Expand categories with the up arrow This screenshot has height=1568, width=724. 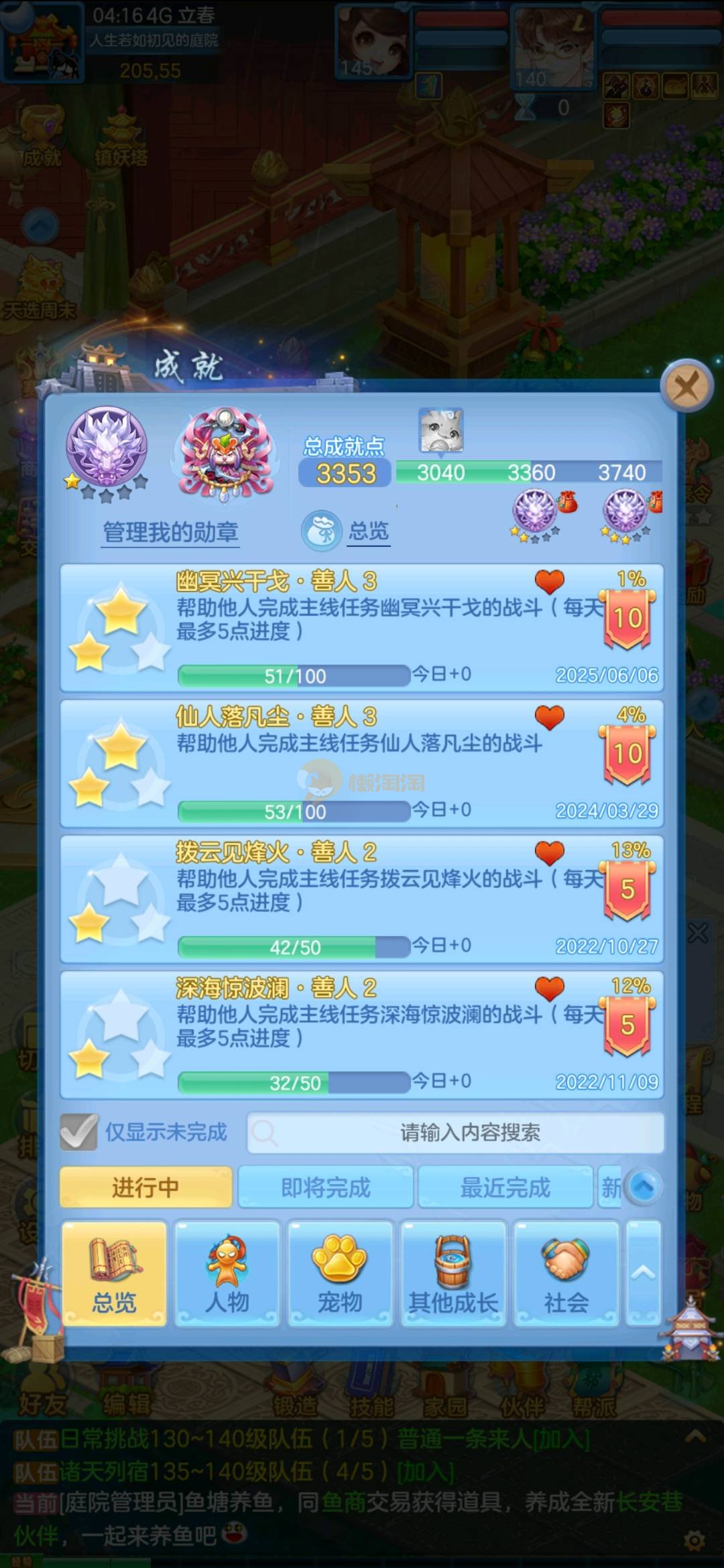(643, 1271)
